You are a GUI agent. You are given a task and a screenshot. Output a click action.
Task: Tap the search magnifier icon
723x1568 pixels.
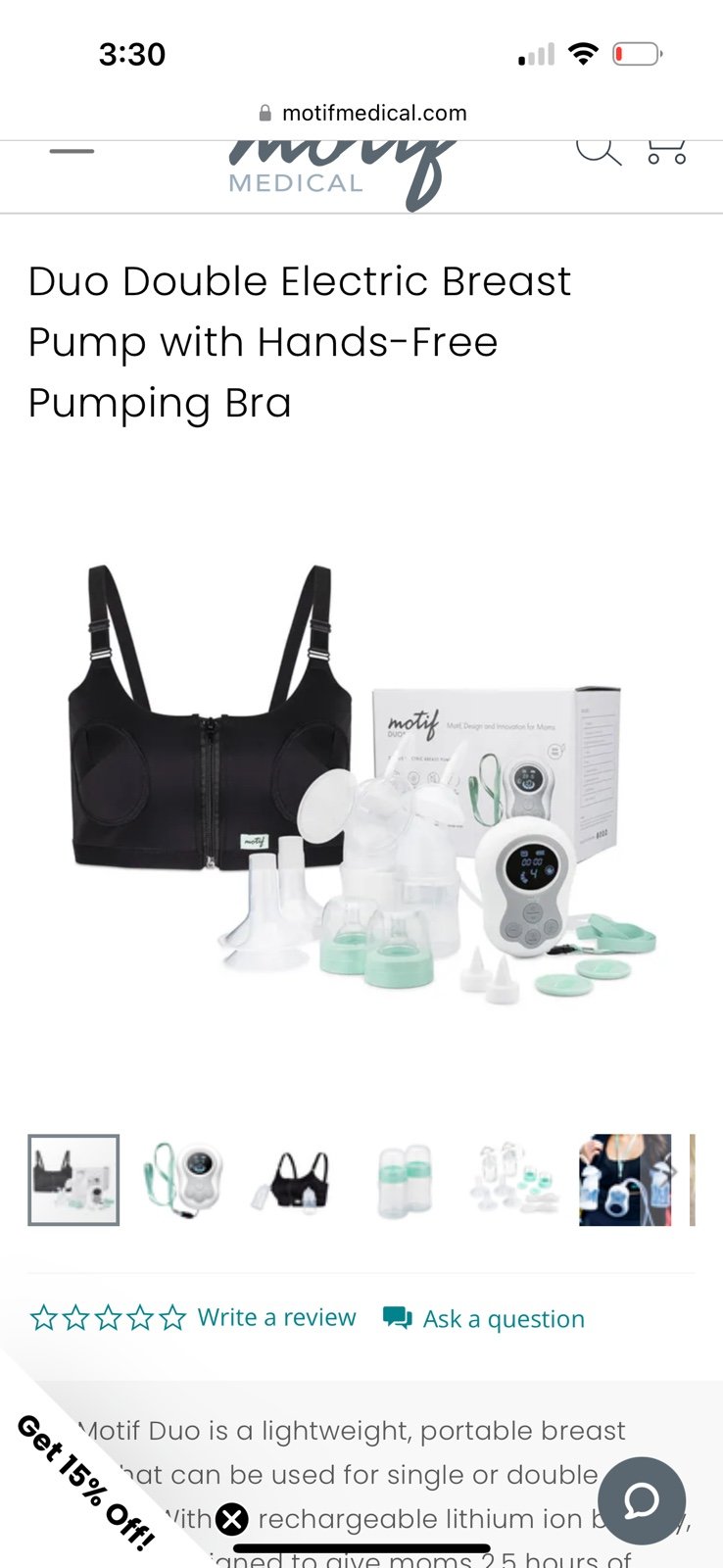tap(599, 151)
